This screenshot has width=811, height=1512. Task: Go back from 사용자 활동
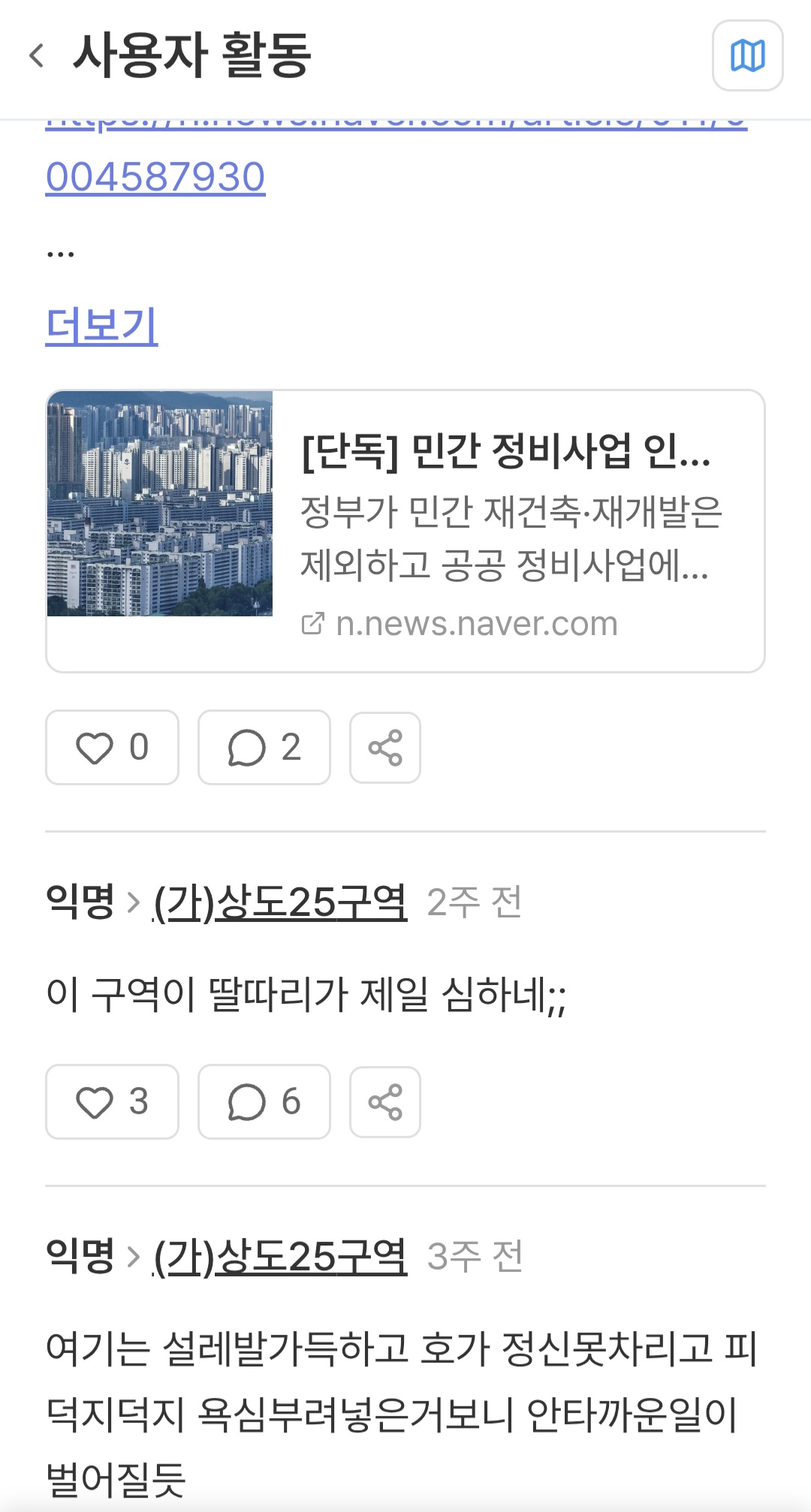pos(36,56)
